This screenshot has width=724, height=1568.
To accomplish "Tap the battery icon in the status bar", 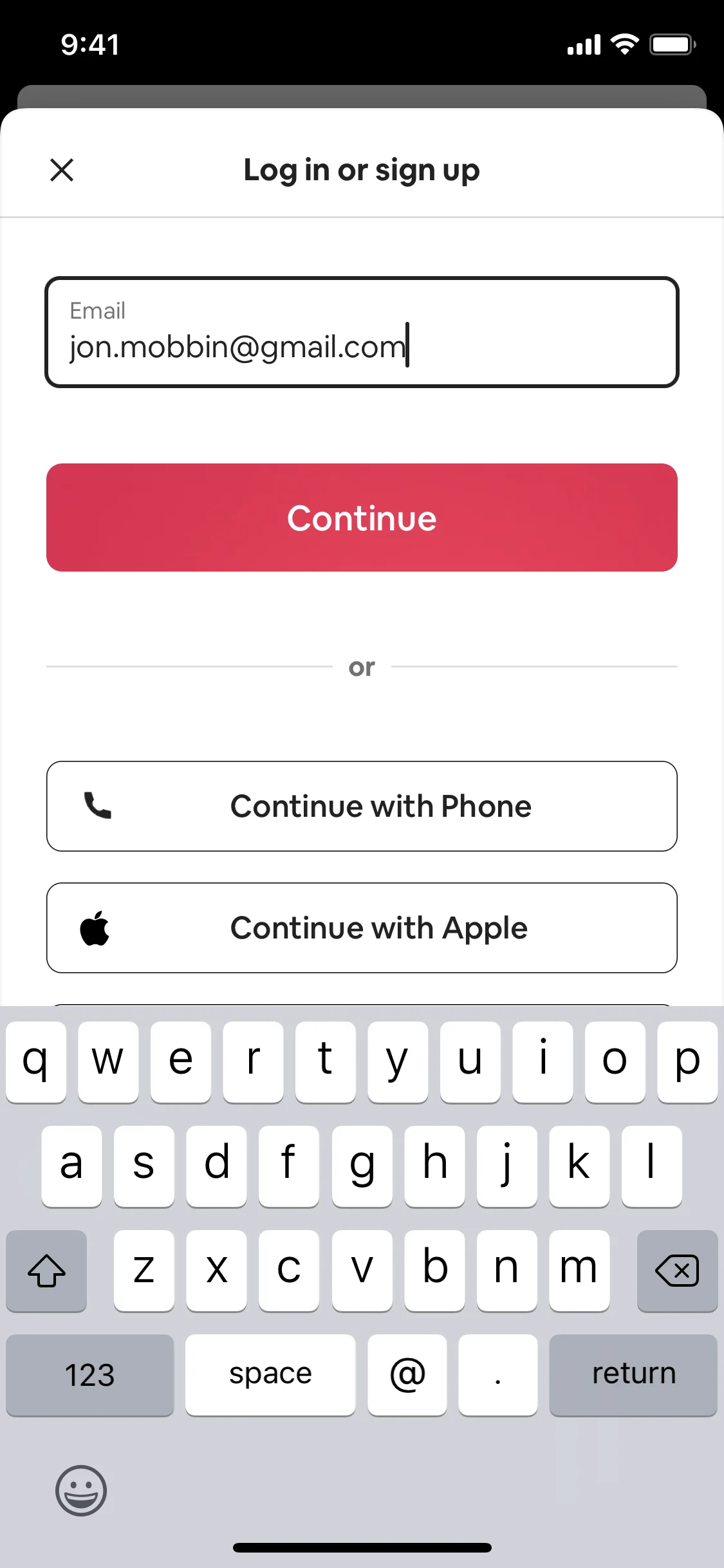I will point(671,44).
